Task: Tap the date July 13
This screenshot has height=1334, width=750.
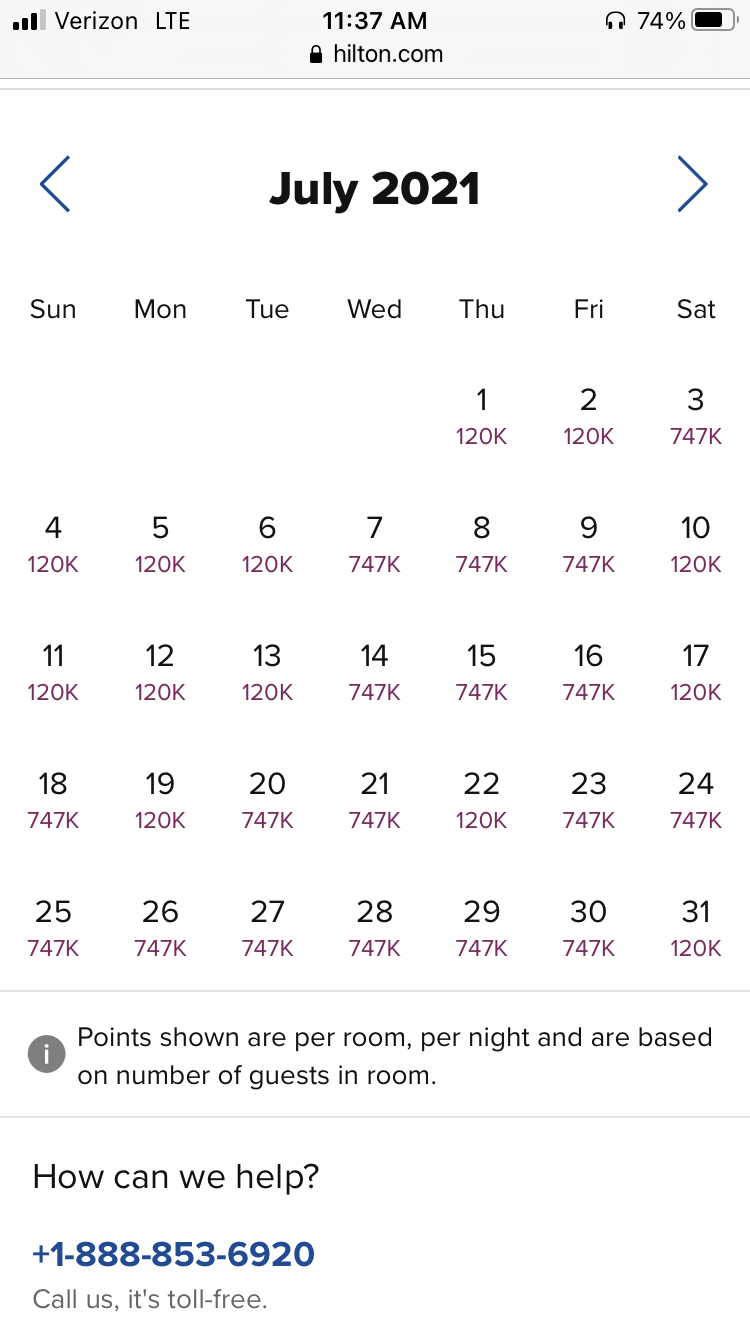Action: point(267,672)
